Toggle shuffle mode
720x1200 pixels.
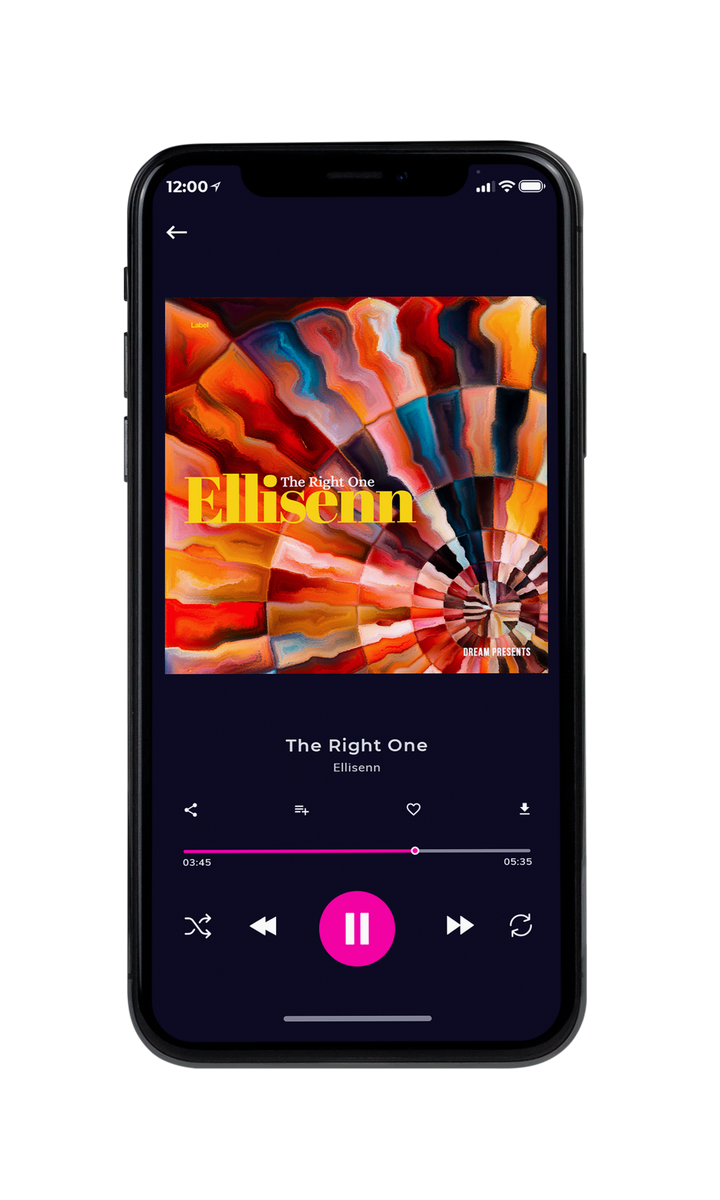coord(198,927)
